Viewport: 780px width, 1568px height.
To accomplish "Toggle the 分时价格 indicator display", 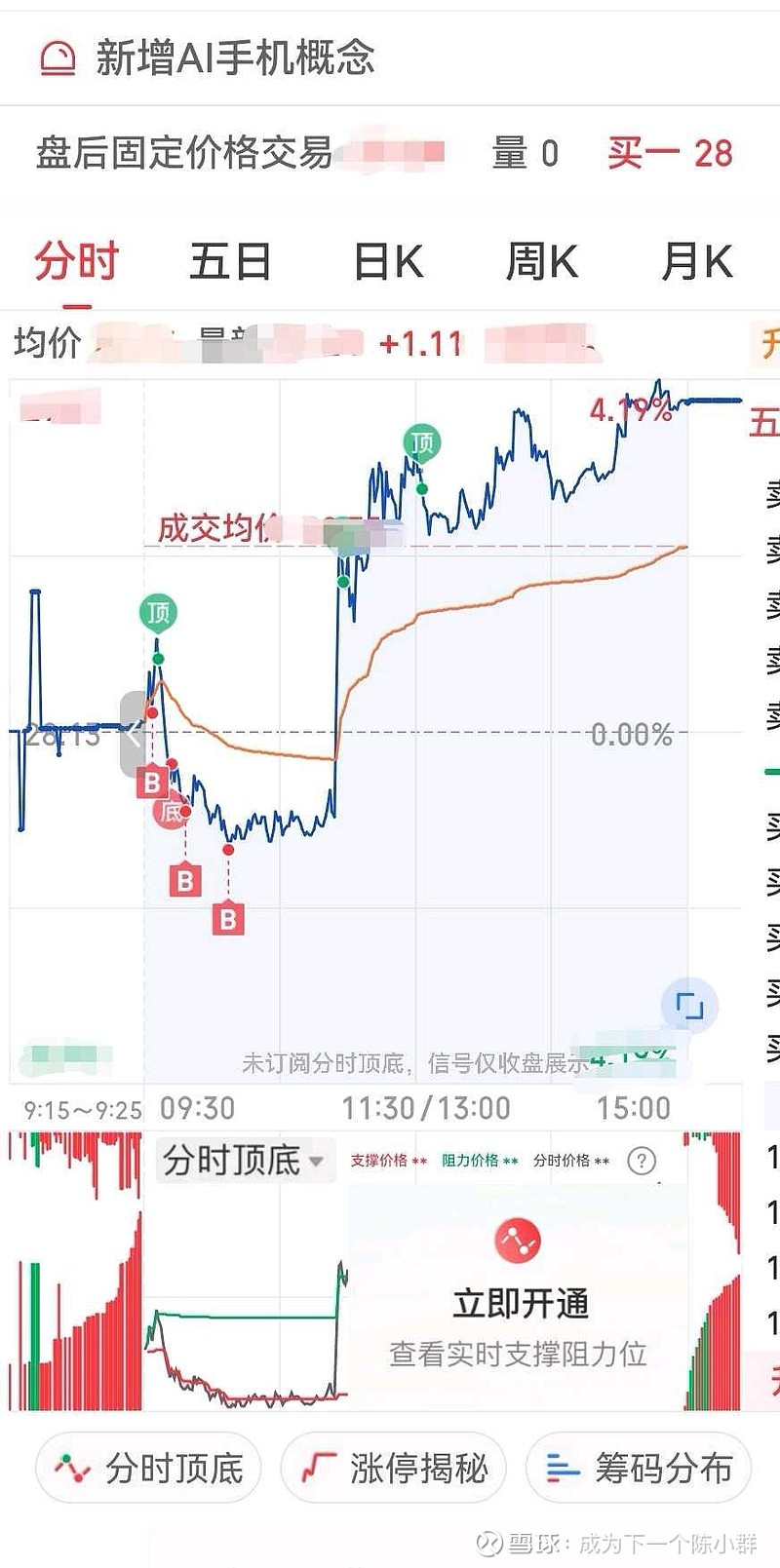I will click(571, 1161).
